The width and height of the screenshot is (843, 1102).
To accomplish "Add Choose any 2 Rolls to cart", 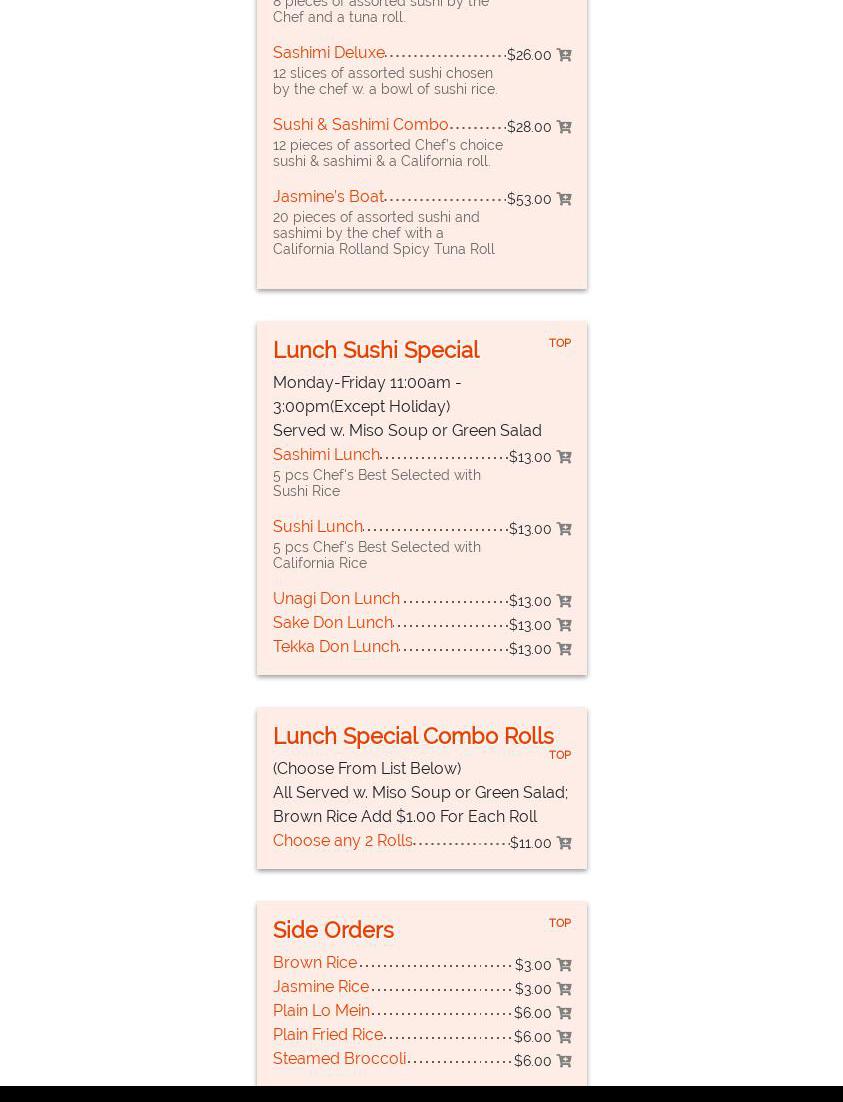I will pyautogui.click(x=564, y=843).
